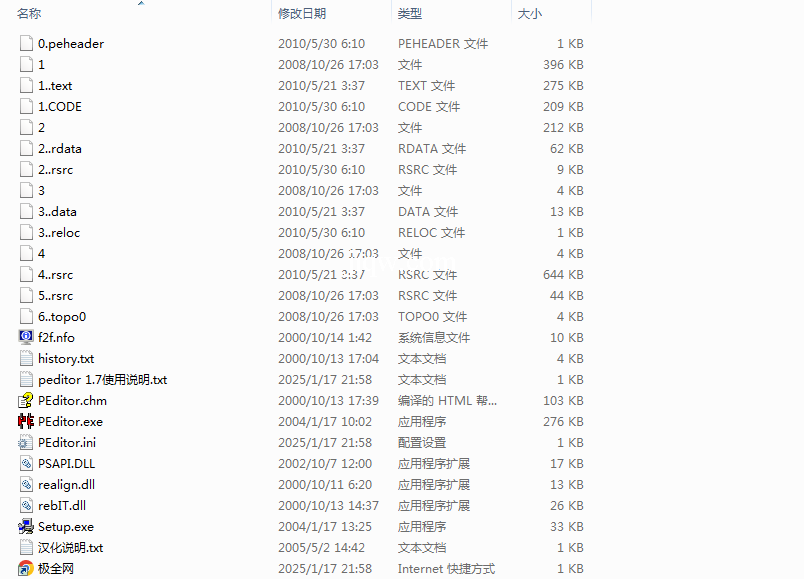
Task: Open the 极全网 Internet shortcut
Action: tap(56, 569)
